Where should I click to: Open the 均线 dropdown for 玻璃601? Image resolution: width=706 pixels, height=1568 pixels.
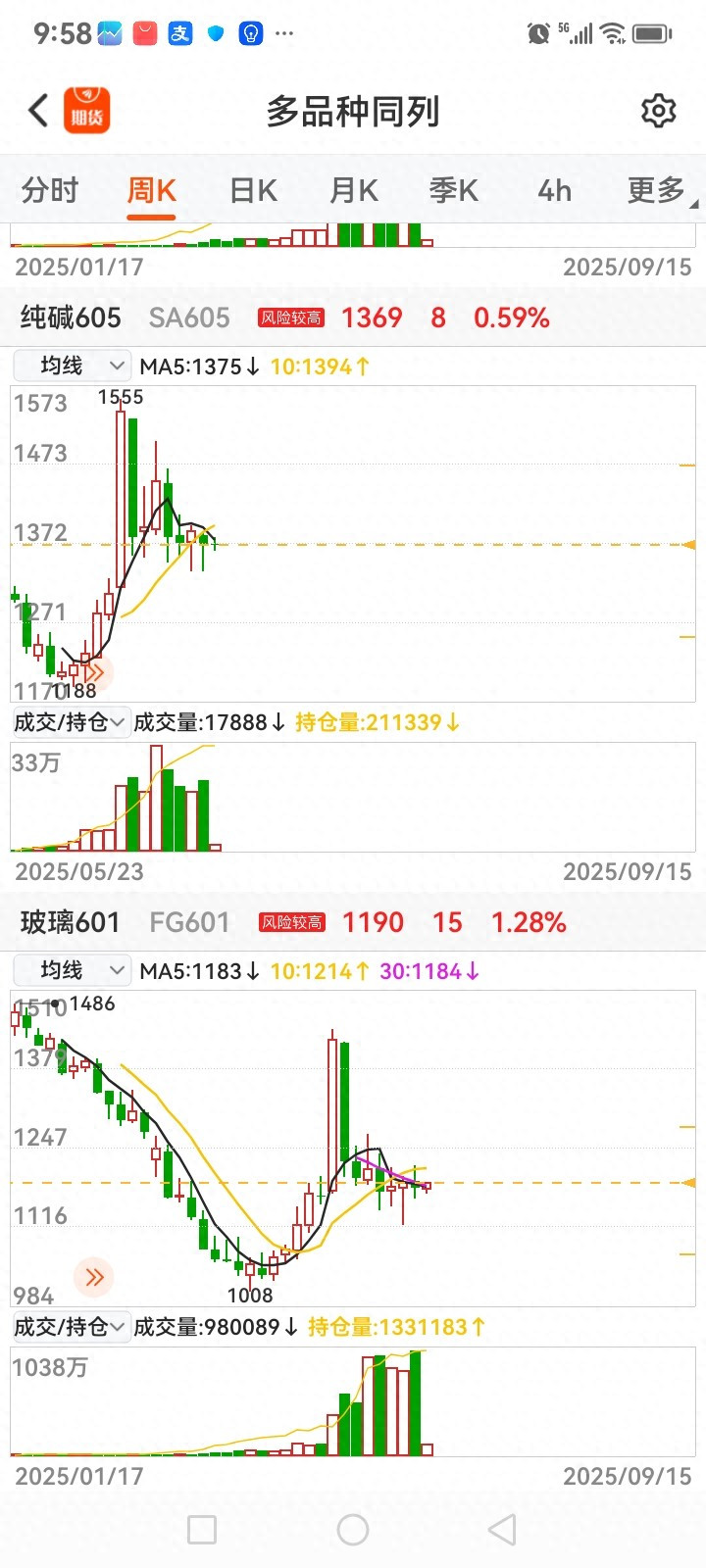pyautogui.click(x=72, y=970)
